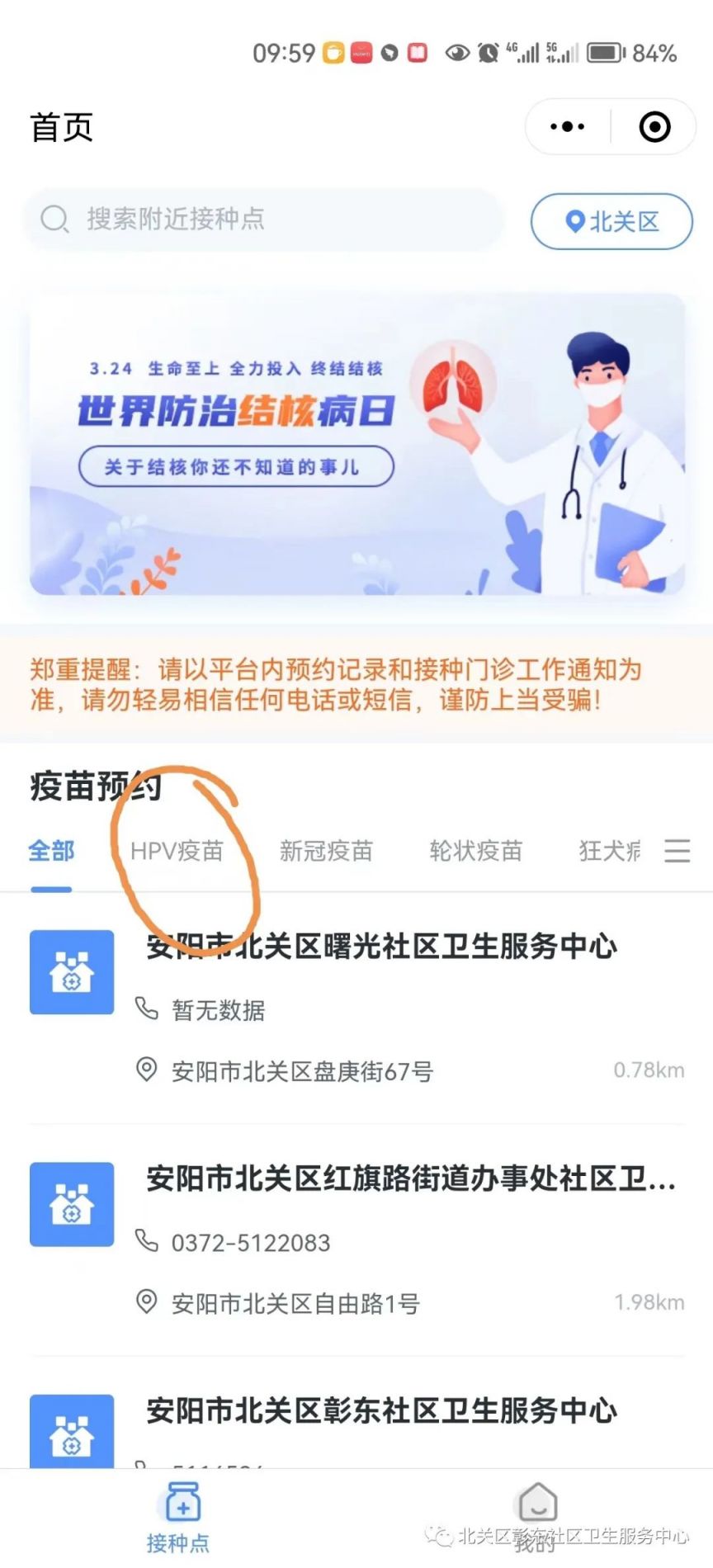The image size is (713, 1568).
Task: Open 曙光社区卫生服务中心 vaccination site
Action: click(381, 947)
